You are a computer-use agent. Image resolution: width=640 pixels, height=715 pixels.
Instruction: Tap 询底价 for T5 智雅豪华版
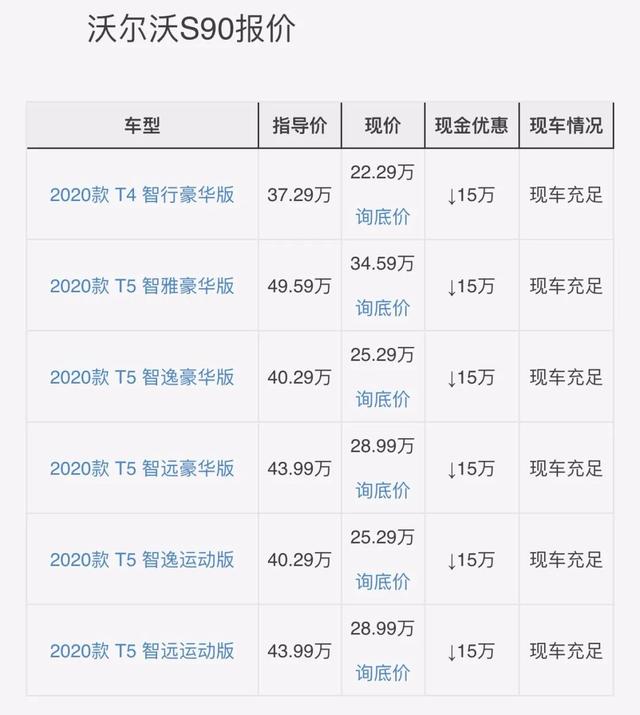383,308
